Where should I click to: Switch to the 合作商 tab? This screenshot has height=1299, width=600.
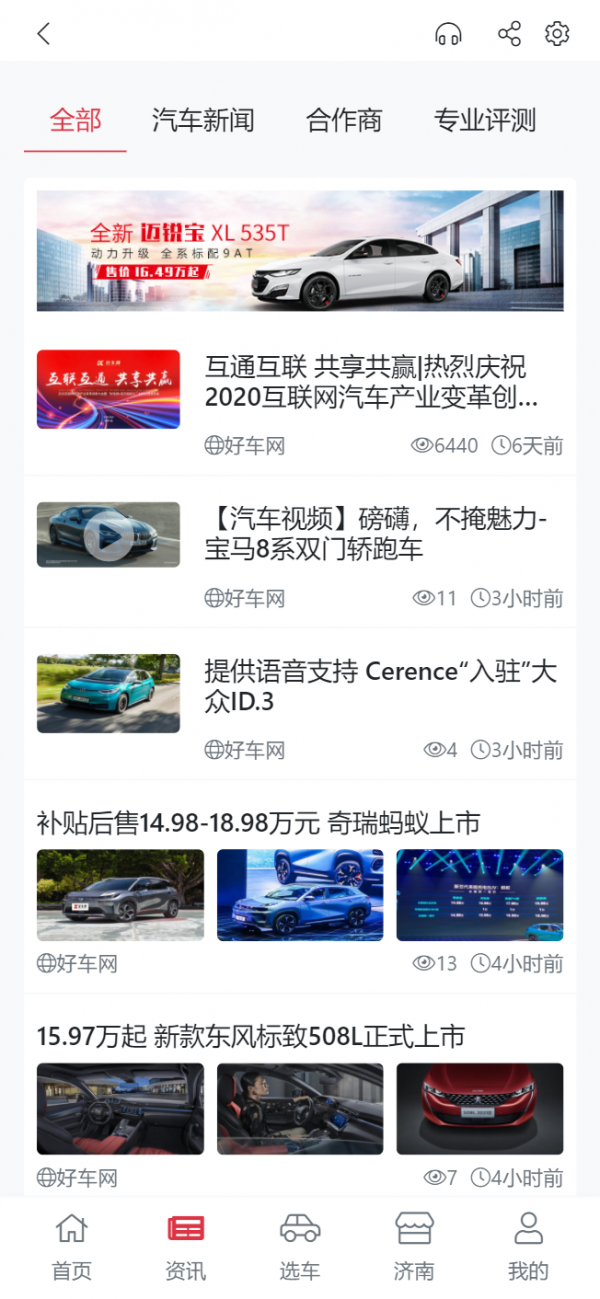click(x=344, y=121)
